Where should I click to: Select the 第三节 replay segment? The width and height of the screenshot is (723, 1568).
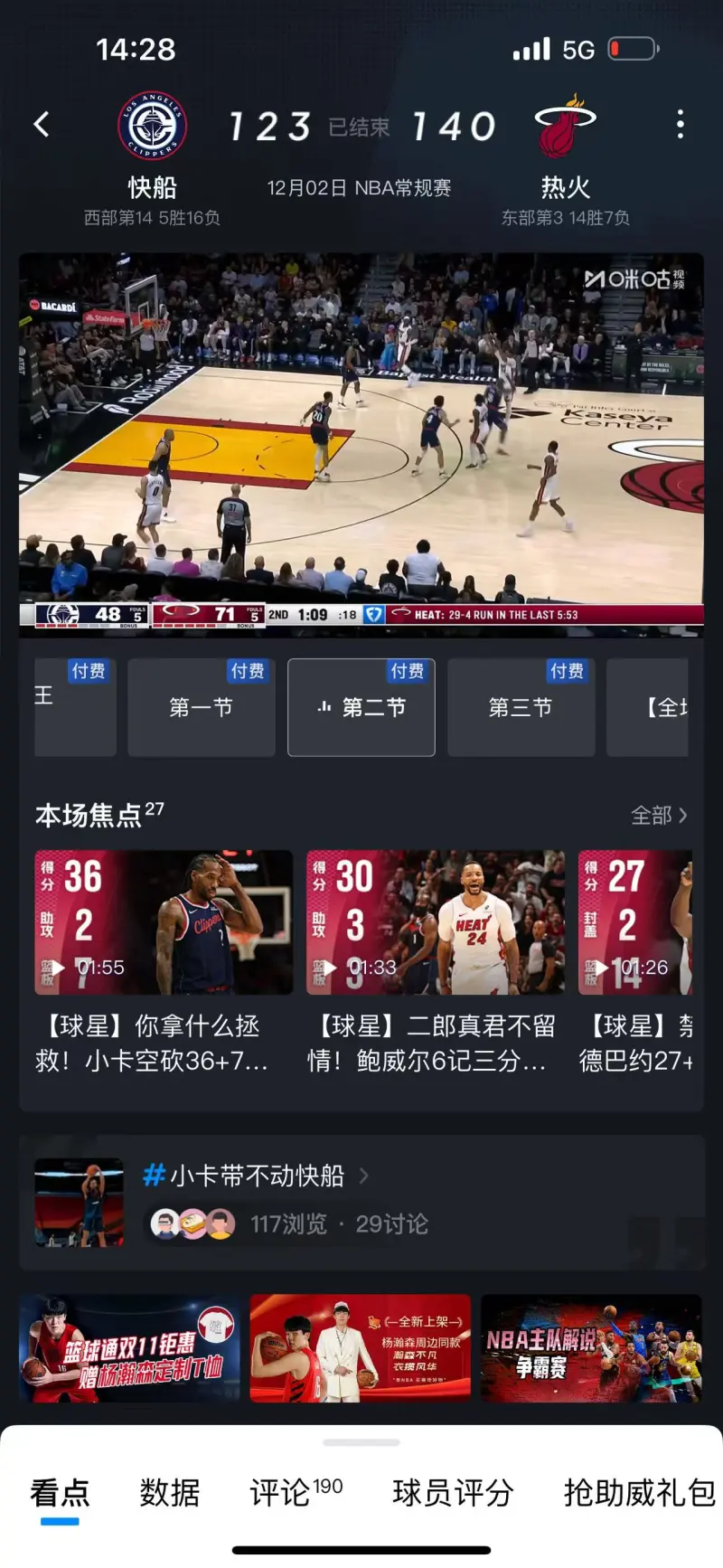(521, 707)
